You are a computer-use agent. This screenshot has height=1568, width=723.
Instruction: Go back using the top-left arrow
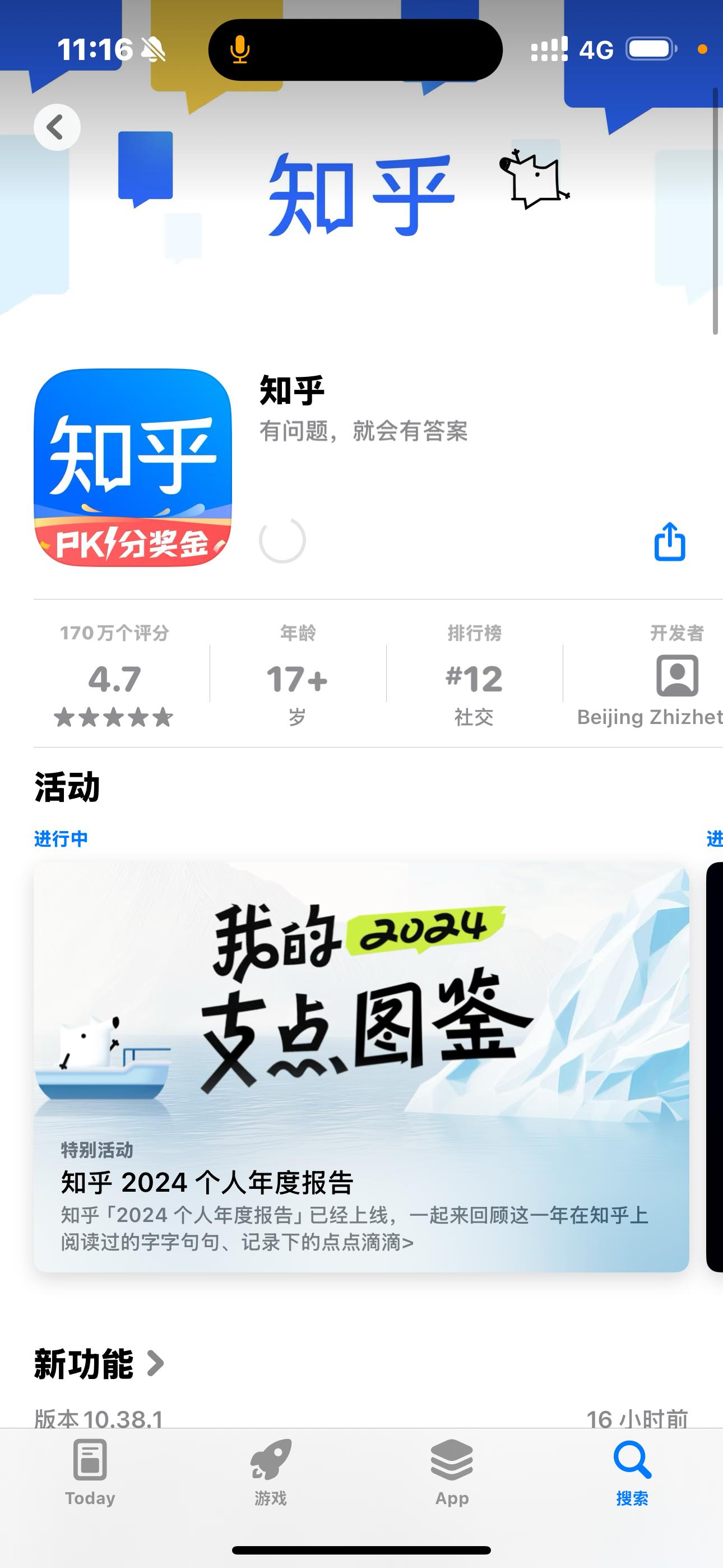(57, 127)
